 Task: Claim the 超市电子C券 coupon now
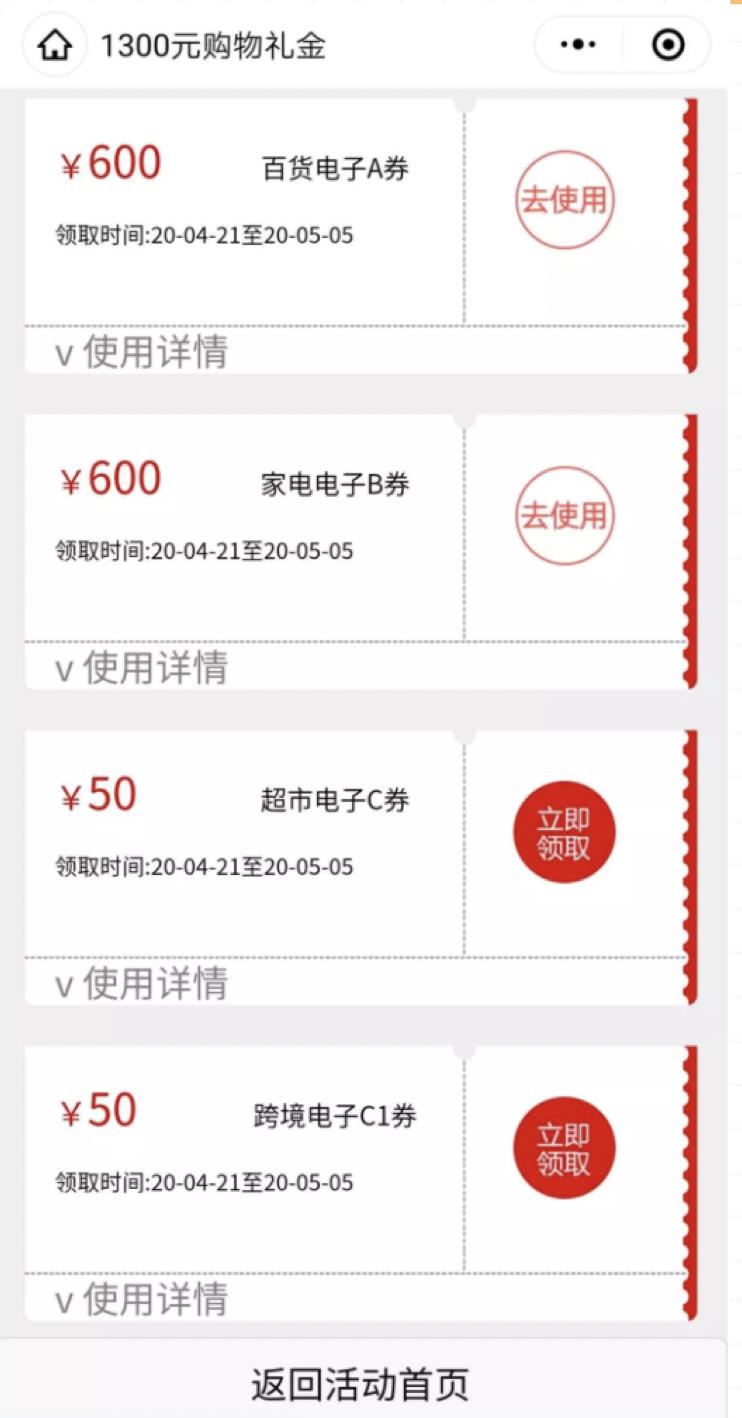tap(563, 832)
